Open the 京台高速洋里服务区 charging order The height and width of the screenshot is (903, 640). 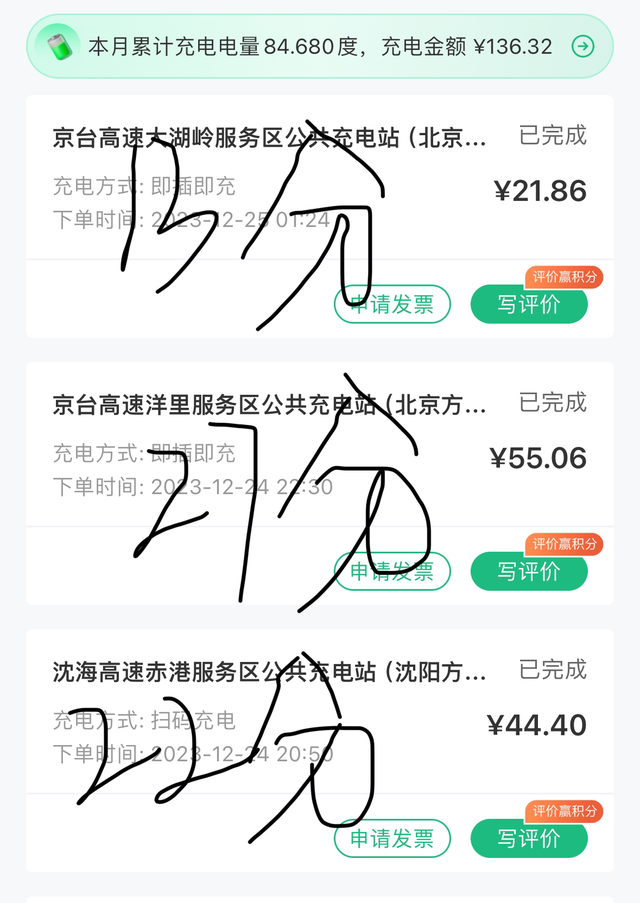click(x=270, y=405)
